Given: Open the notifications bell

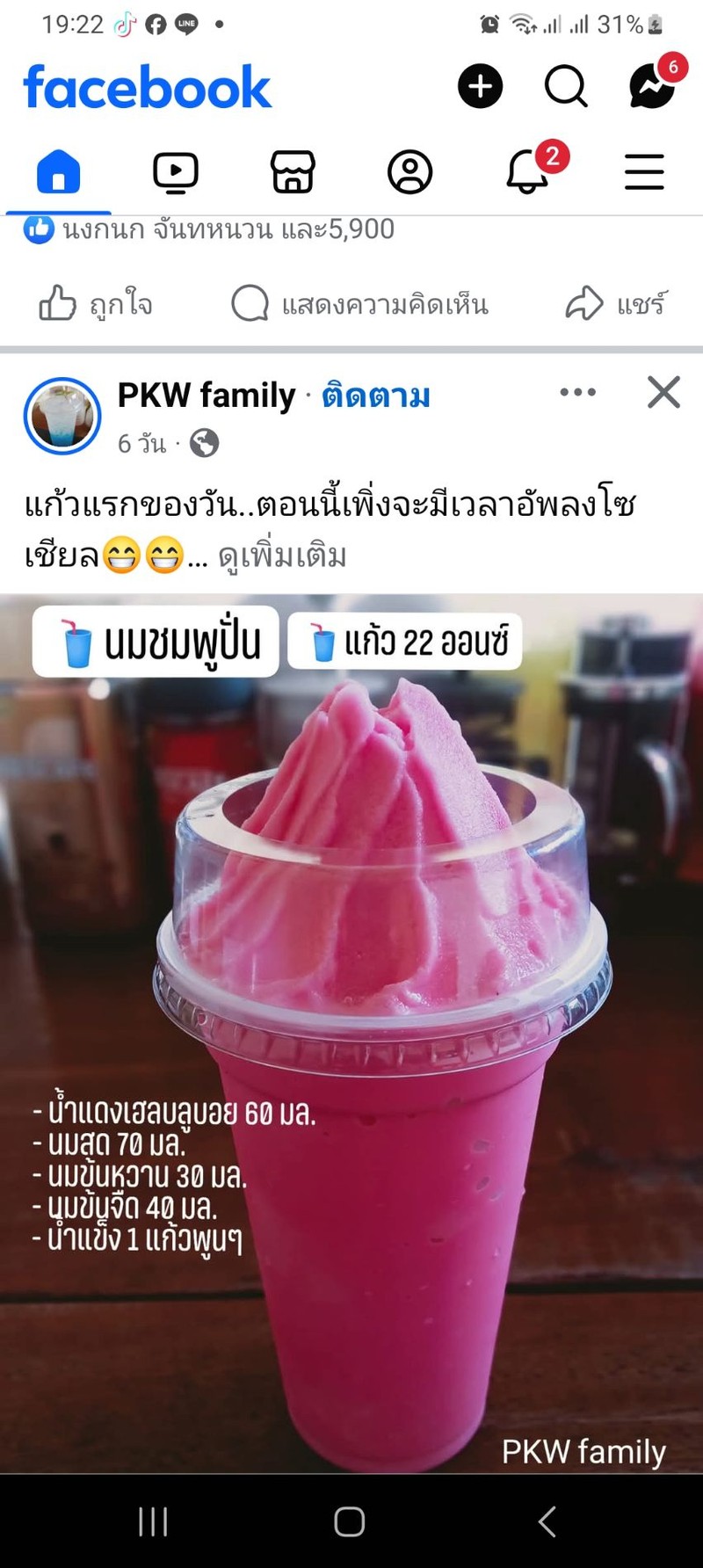Looking at the screenshot, I should [527, 171].
